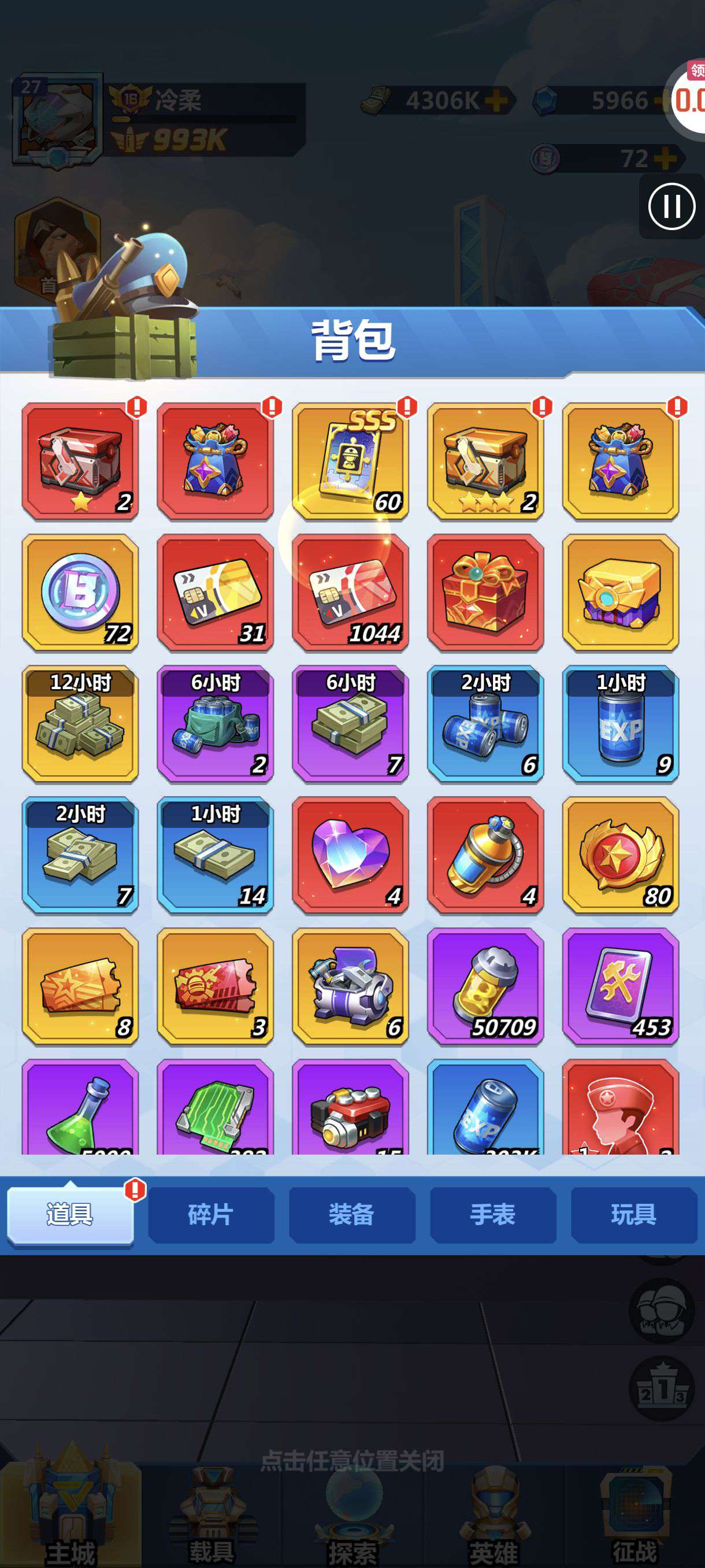This screenshot has width=705, height=1568.
Task: Select the 道具 tab
Action: [70, 1214]
